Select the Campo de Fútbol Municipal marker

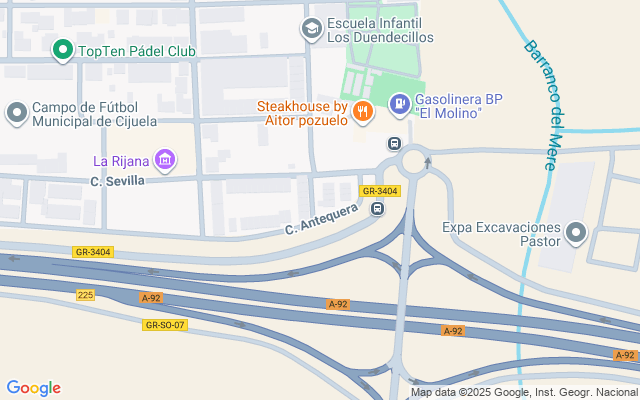tap(16, 113)
